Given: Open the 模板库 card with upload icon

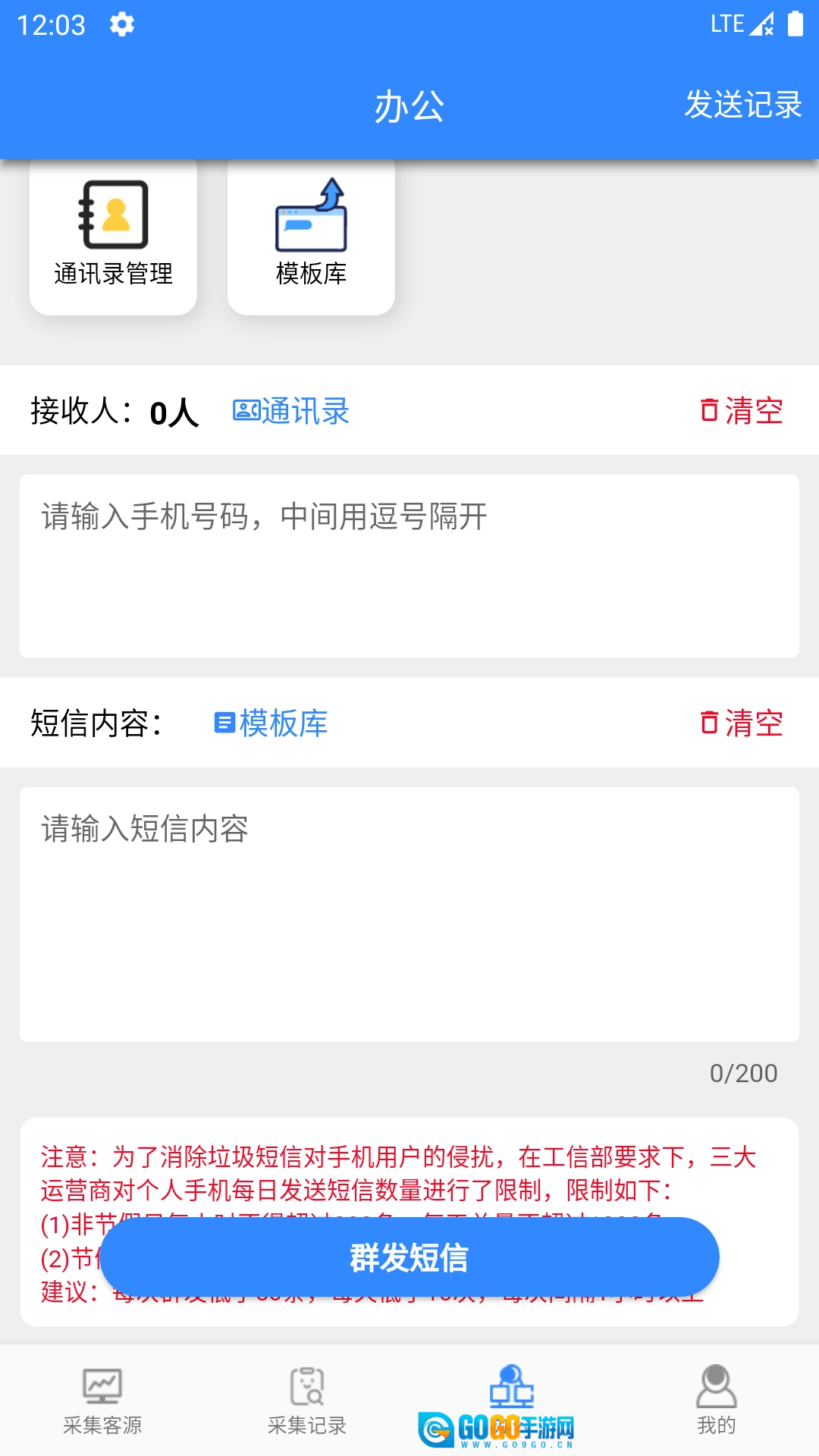Looking at the screenshot, I should 311,235.
